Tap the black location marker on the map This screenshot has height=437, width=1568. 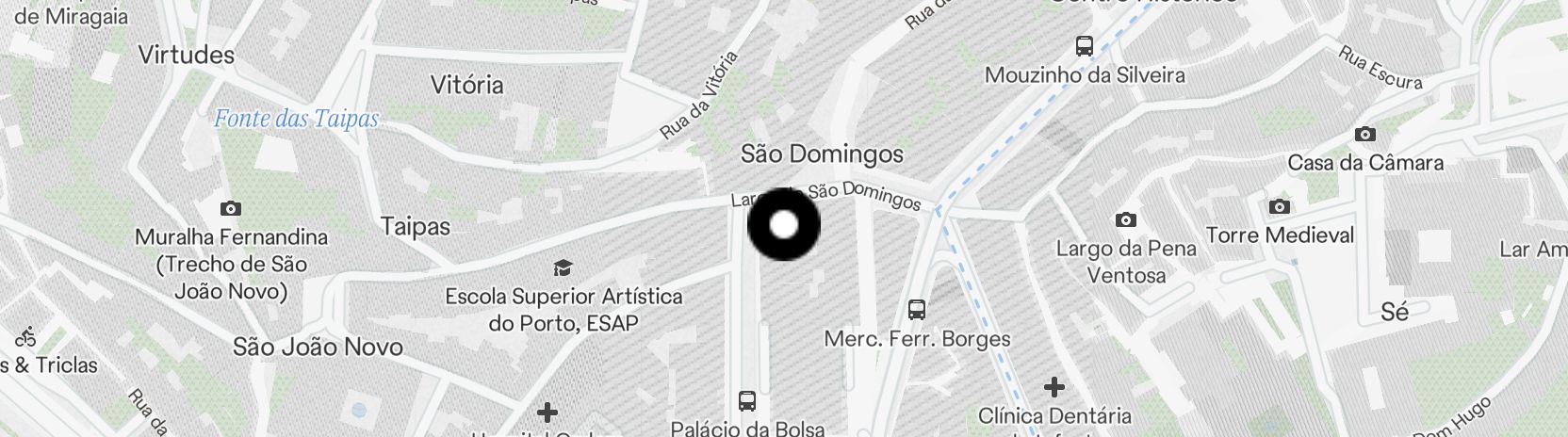pos(783,225)
